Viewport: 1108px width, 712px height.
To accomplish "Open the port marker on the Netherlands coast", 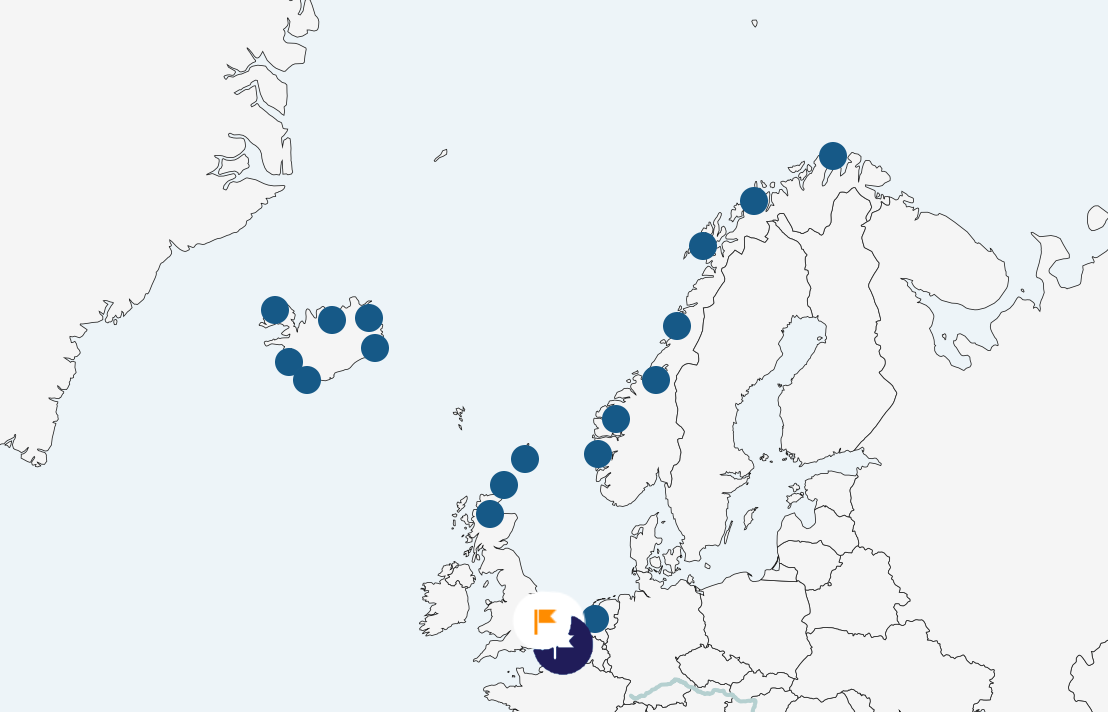I will click(595, 619).
